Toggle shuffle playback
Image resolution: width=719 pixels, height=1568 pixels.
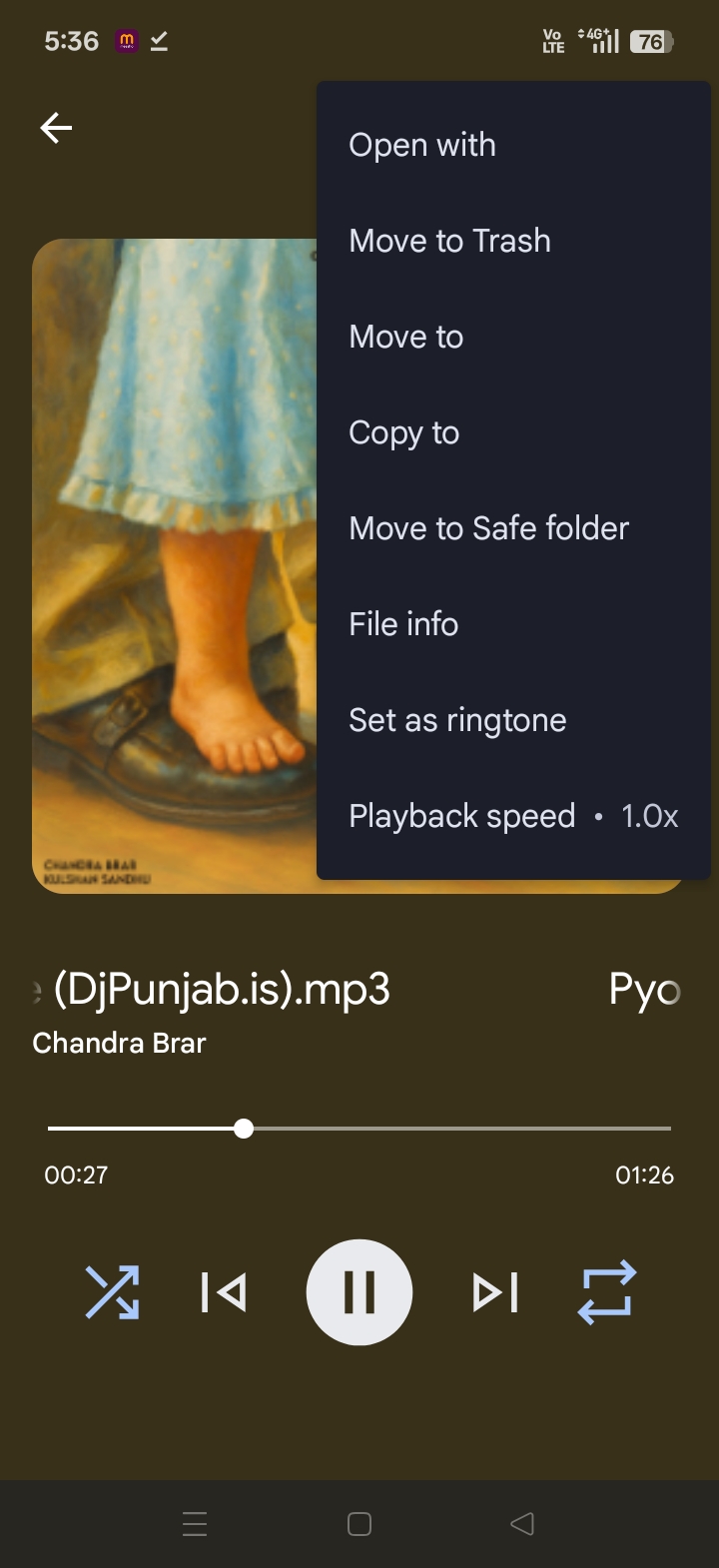point(112,1292)
